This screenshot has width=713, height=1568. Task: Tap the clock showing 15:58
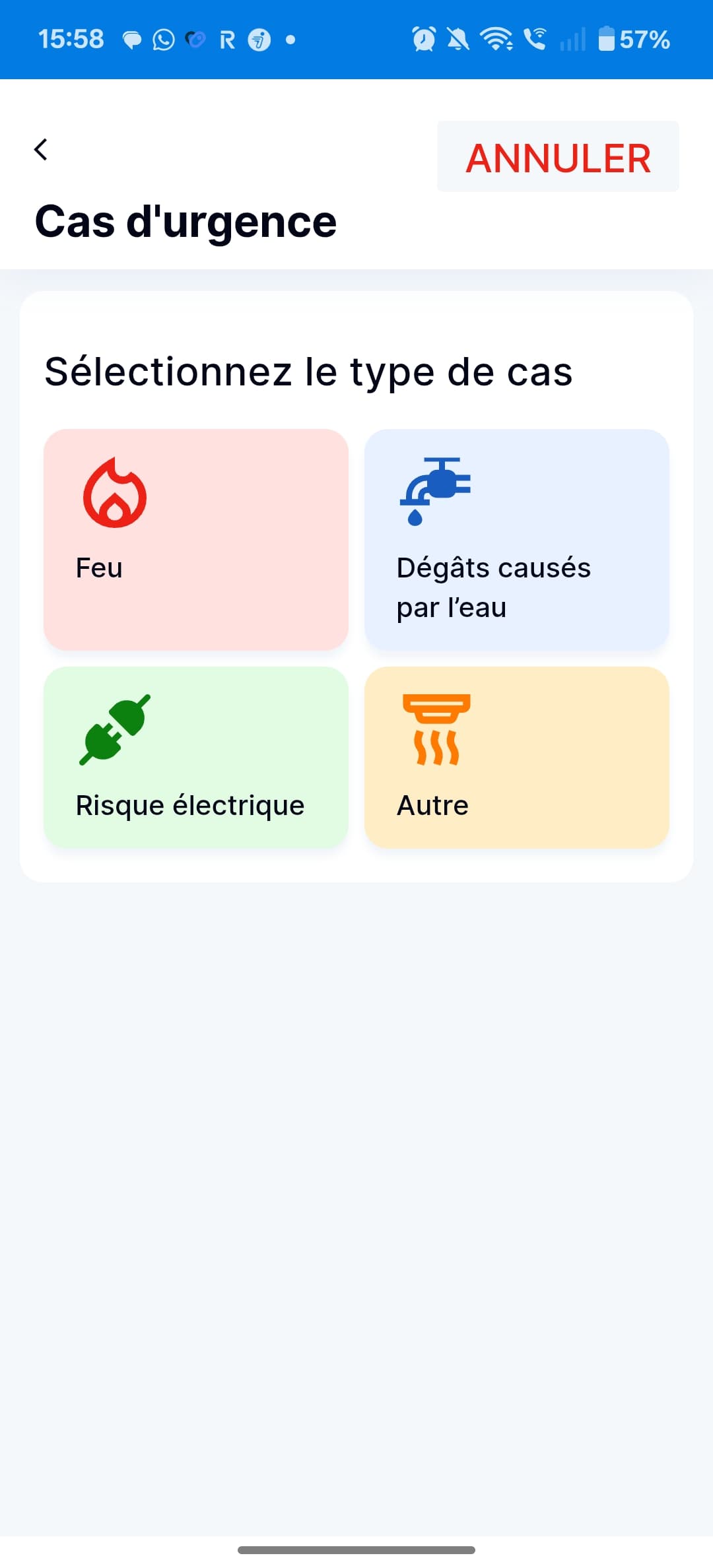click(70, 40)
